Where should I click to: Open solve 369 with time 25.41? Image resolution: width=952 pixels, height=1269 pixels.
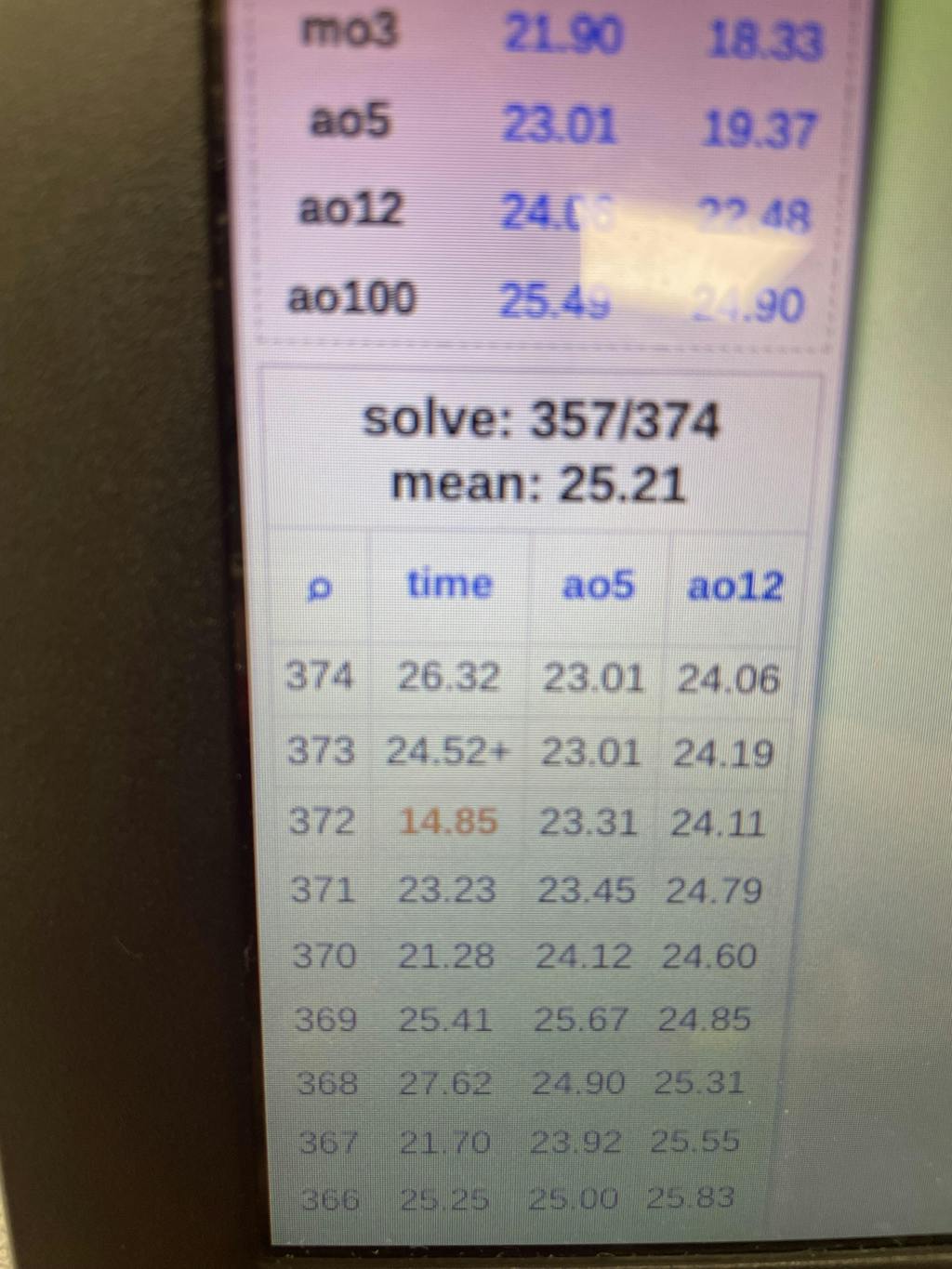pos(444,1020)
